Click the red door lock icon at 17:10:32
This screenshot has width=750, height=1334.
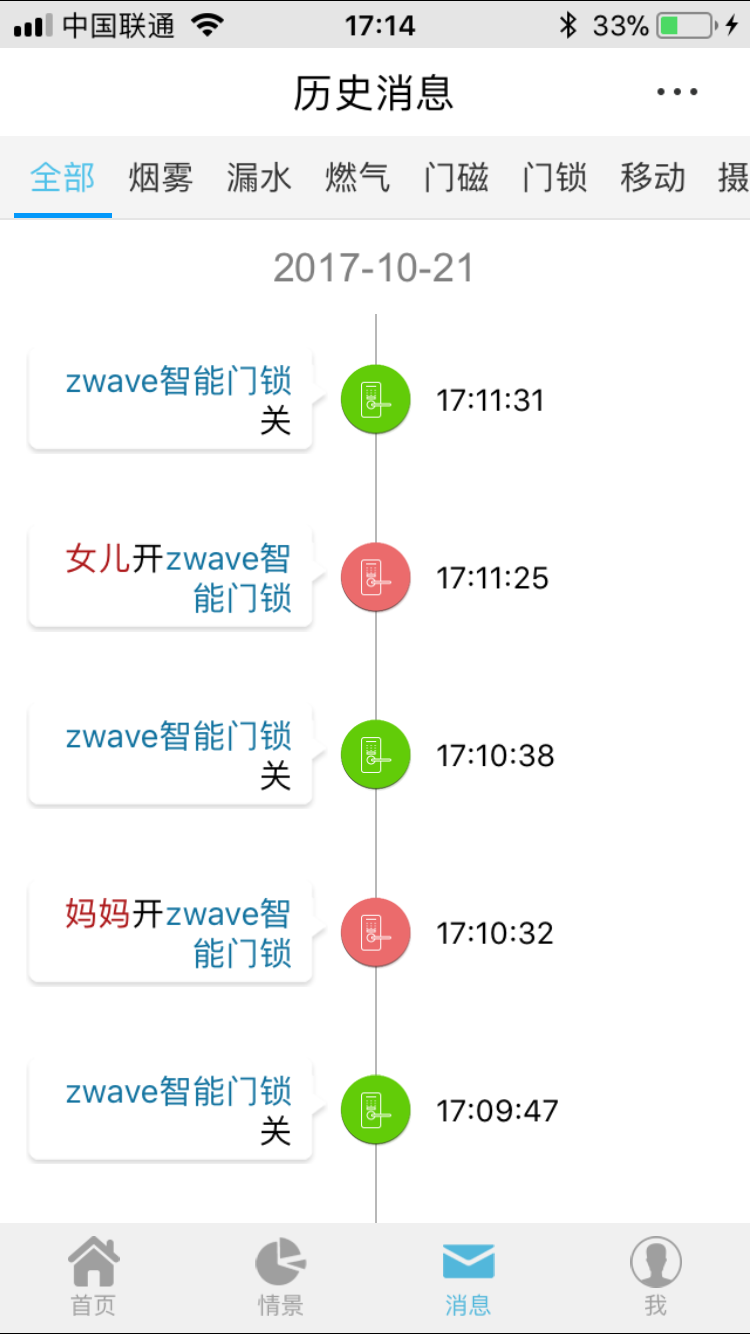pyautogui.click(x=375, y=932)
